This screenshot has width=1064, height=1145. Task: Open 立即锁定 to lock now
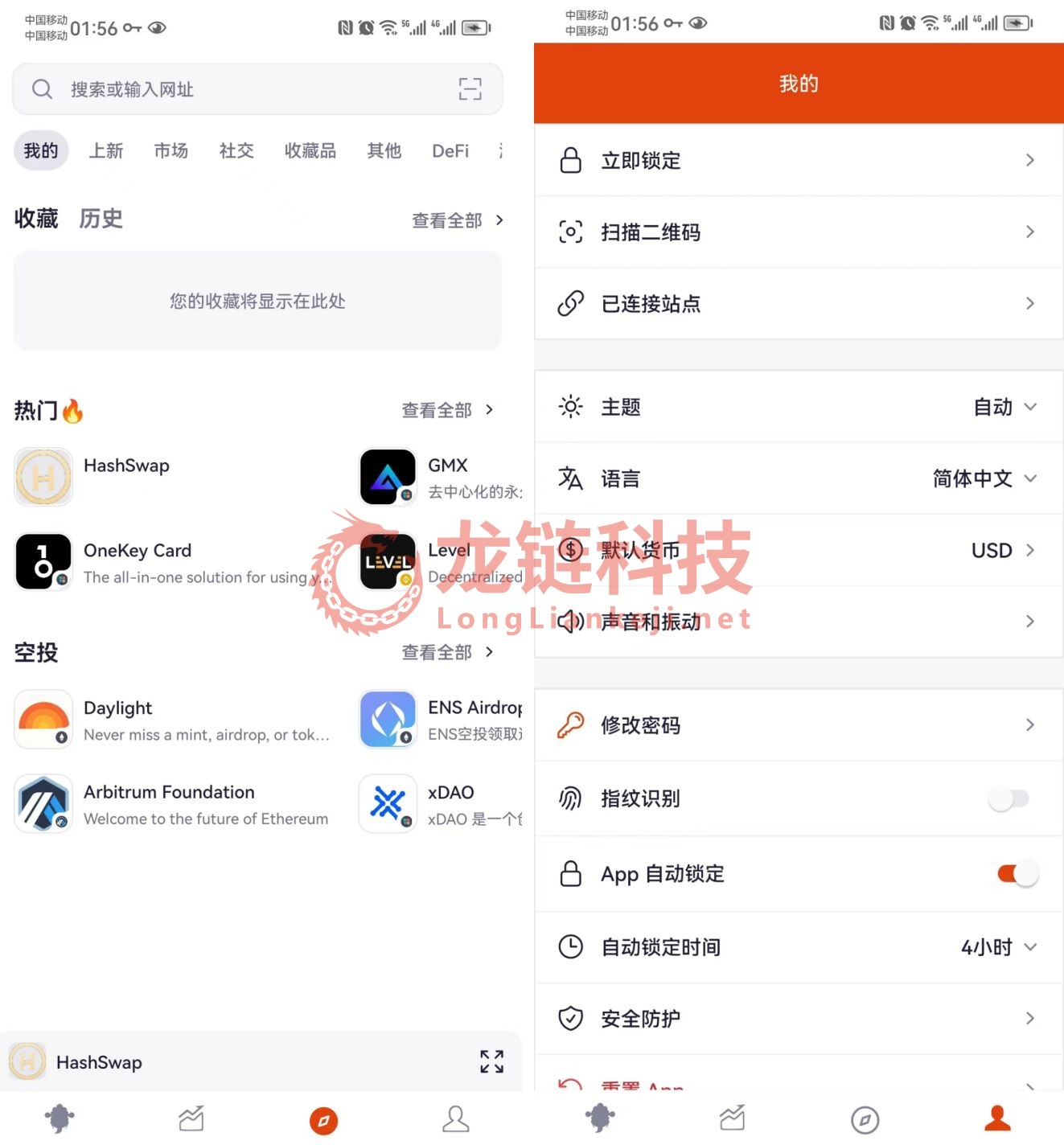tap(798, 161)
